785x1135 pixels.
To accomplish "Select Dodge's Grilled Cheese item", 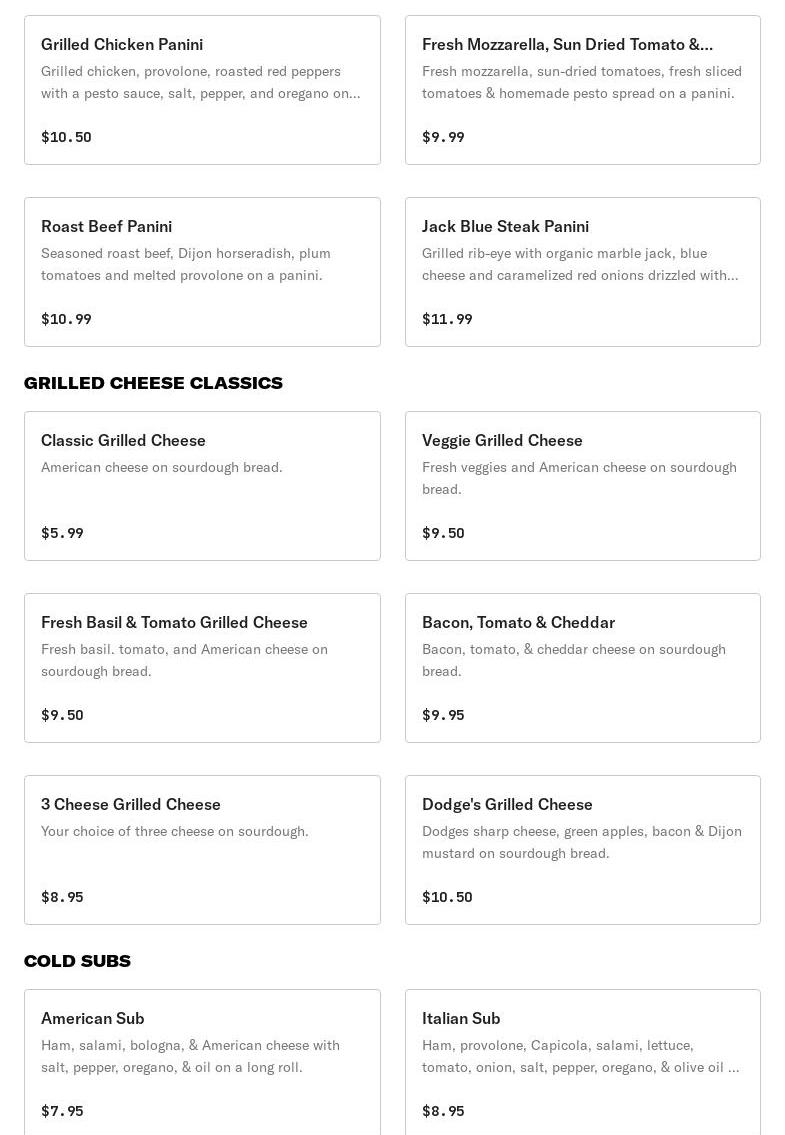I will click(x=582, y=850).
